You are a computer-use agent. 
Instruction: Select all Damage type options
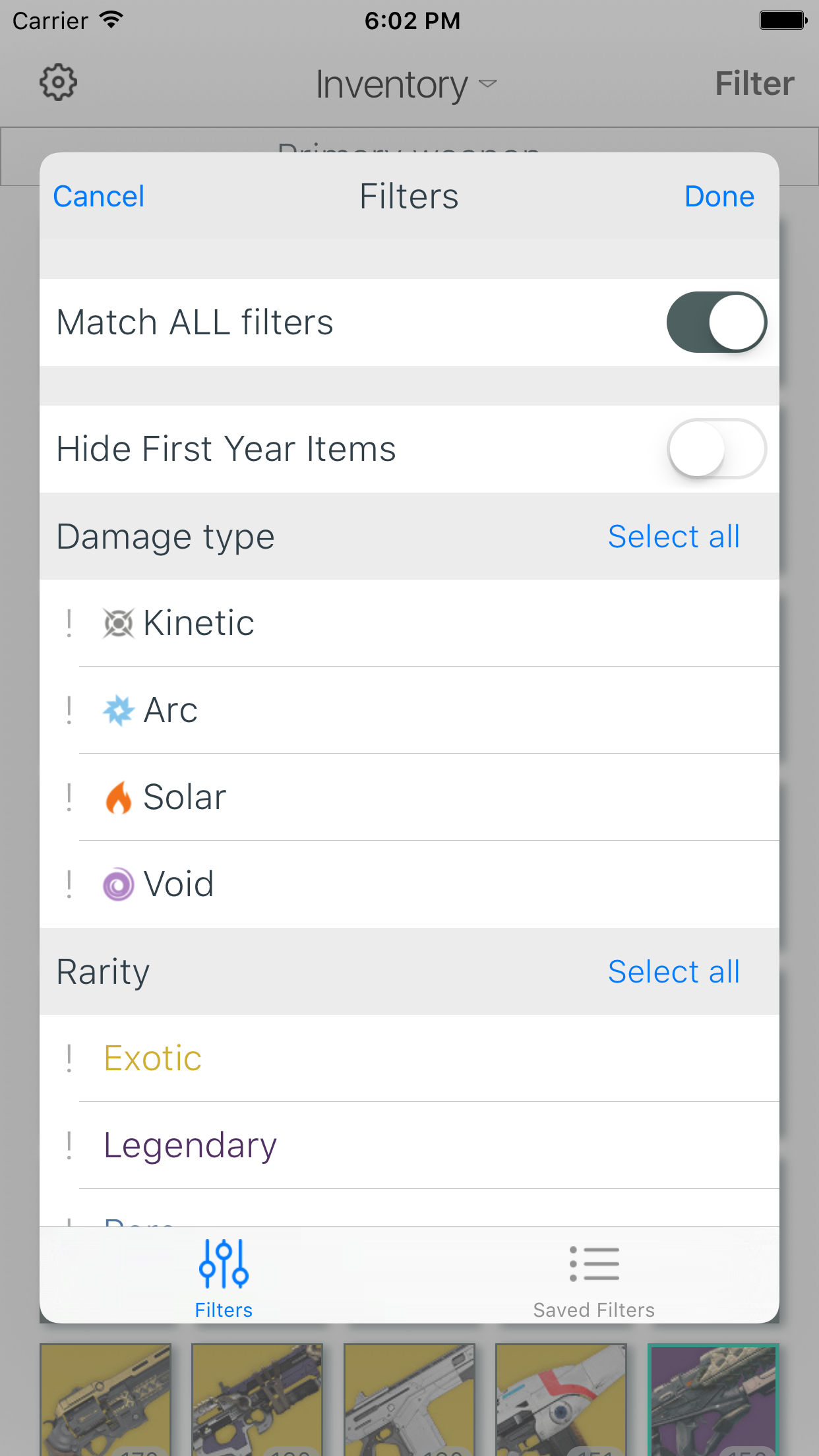click(674, 537)
